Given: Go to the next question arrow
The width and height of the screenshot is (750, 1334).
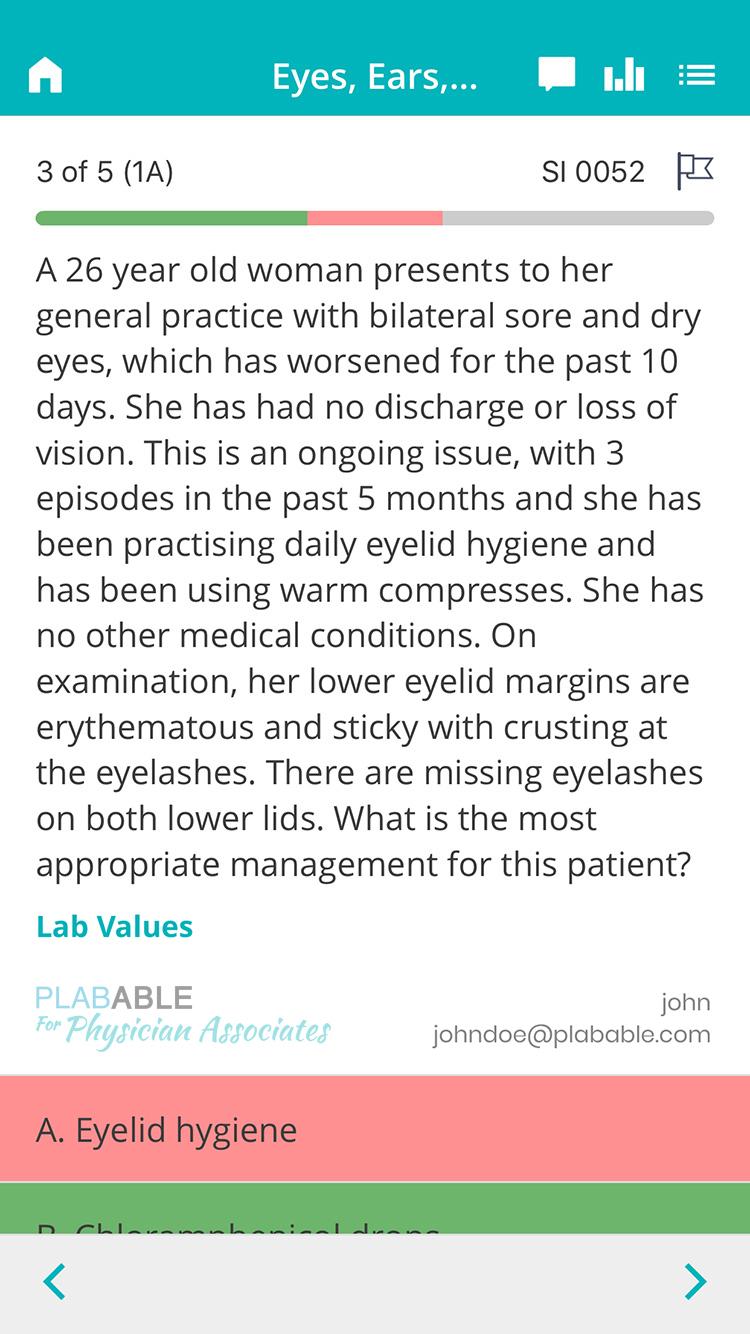Looking at the screenshot, I should (x=695, y=1281).
